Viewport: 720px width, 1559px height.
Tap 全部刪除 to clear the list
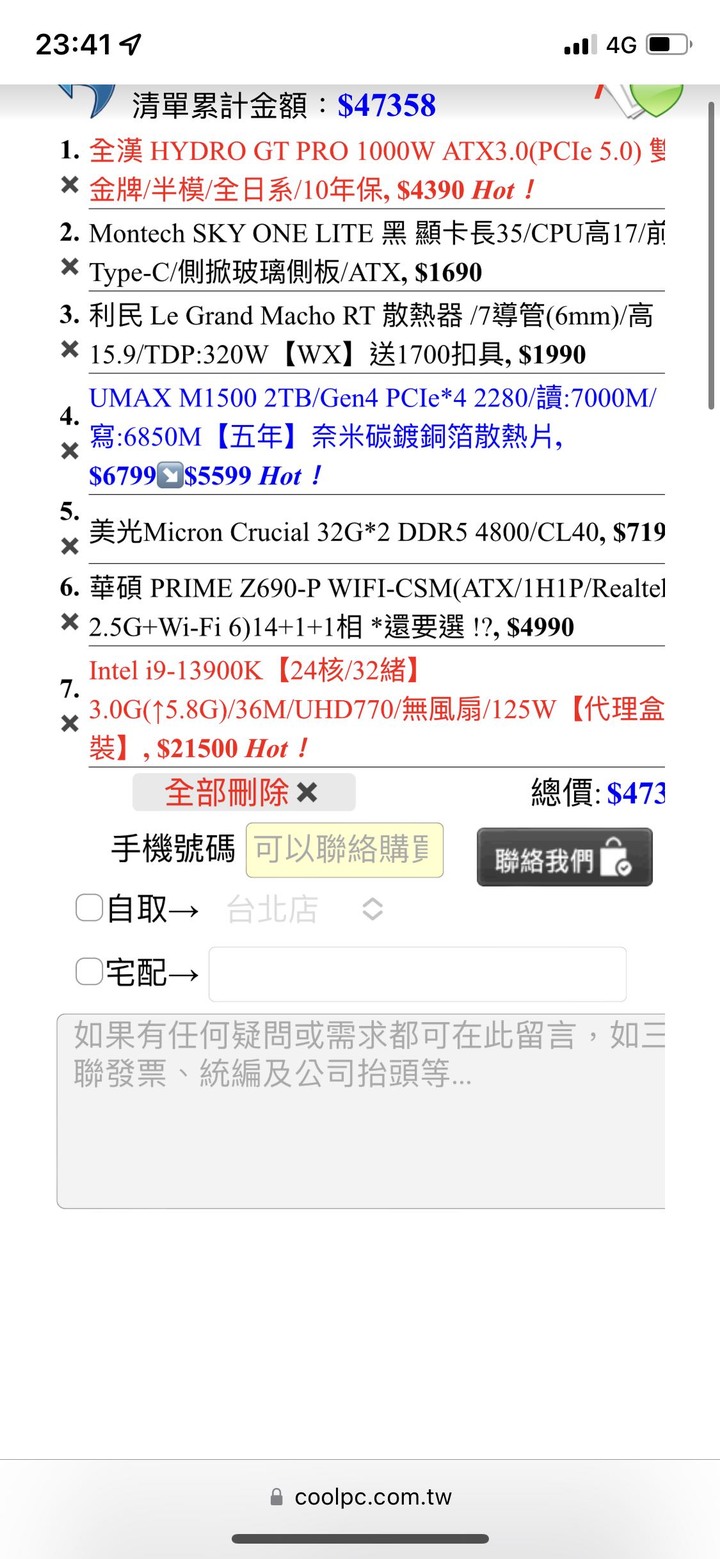click(243, 792)
